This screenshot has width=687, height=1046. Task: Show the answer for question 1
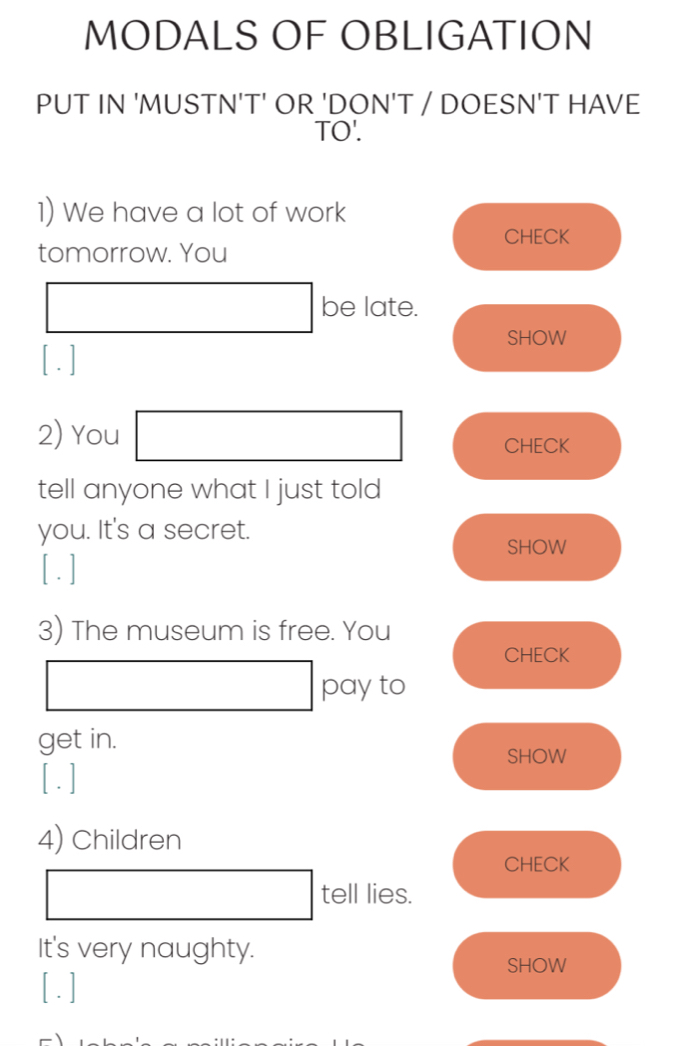[x=536, y=338]
